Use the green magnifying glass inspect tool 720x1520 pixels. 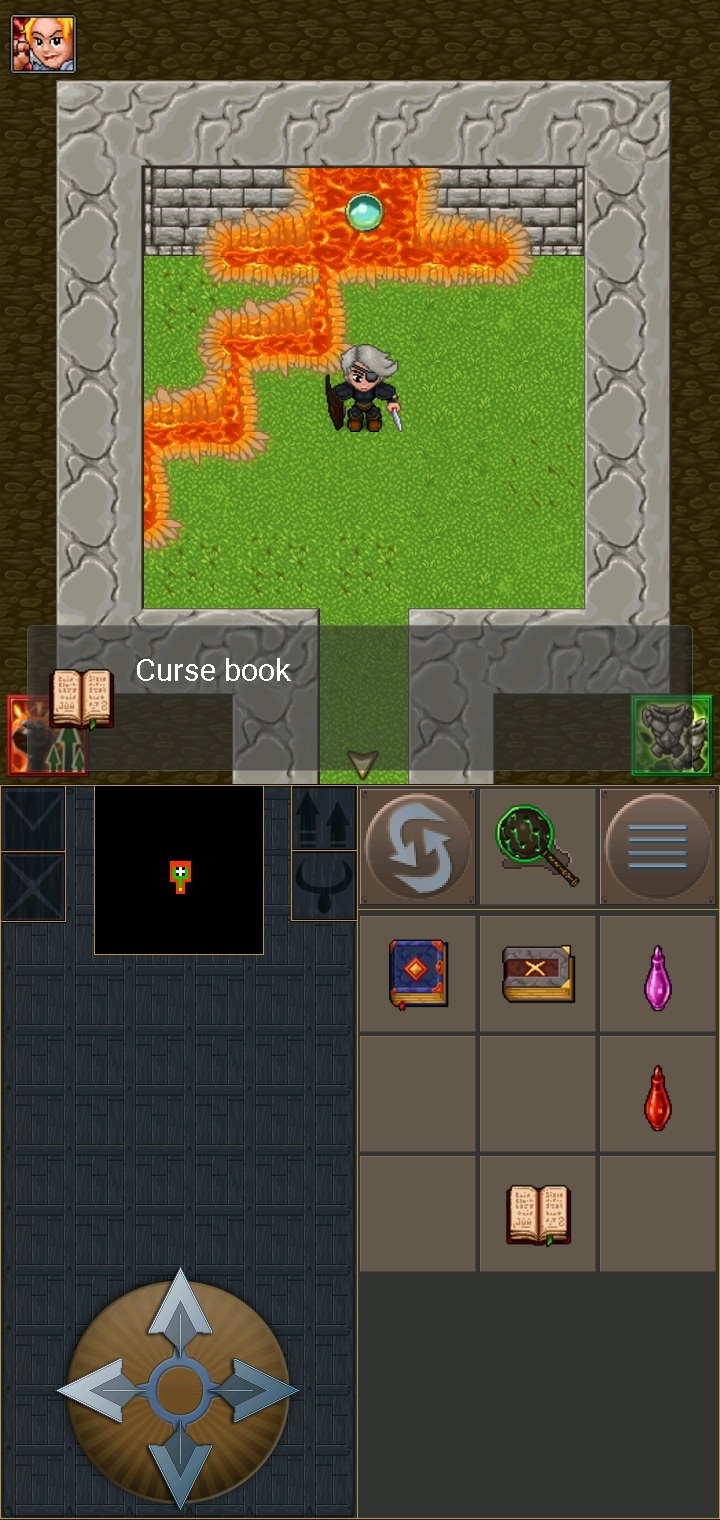pos(538,847)
